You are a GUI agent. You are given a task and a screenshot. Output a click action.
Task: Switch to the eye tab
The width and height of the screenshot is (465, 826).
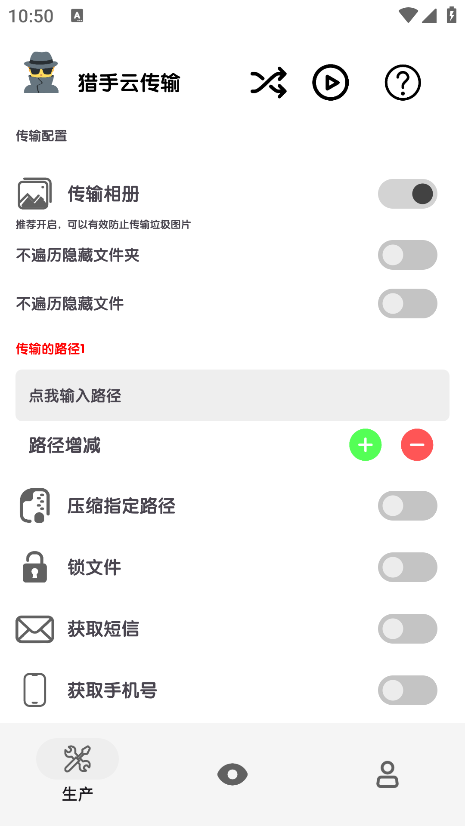232,774
